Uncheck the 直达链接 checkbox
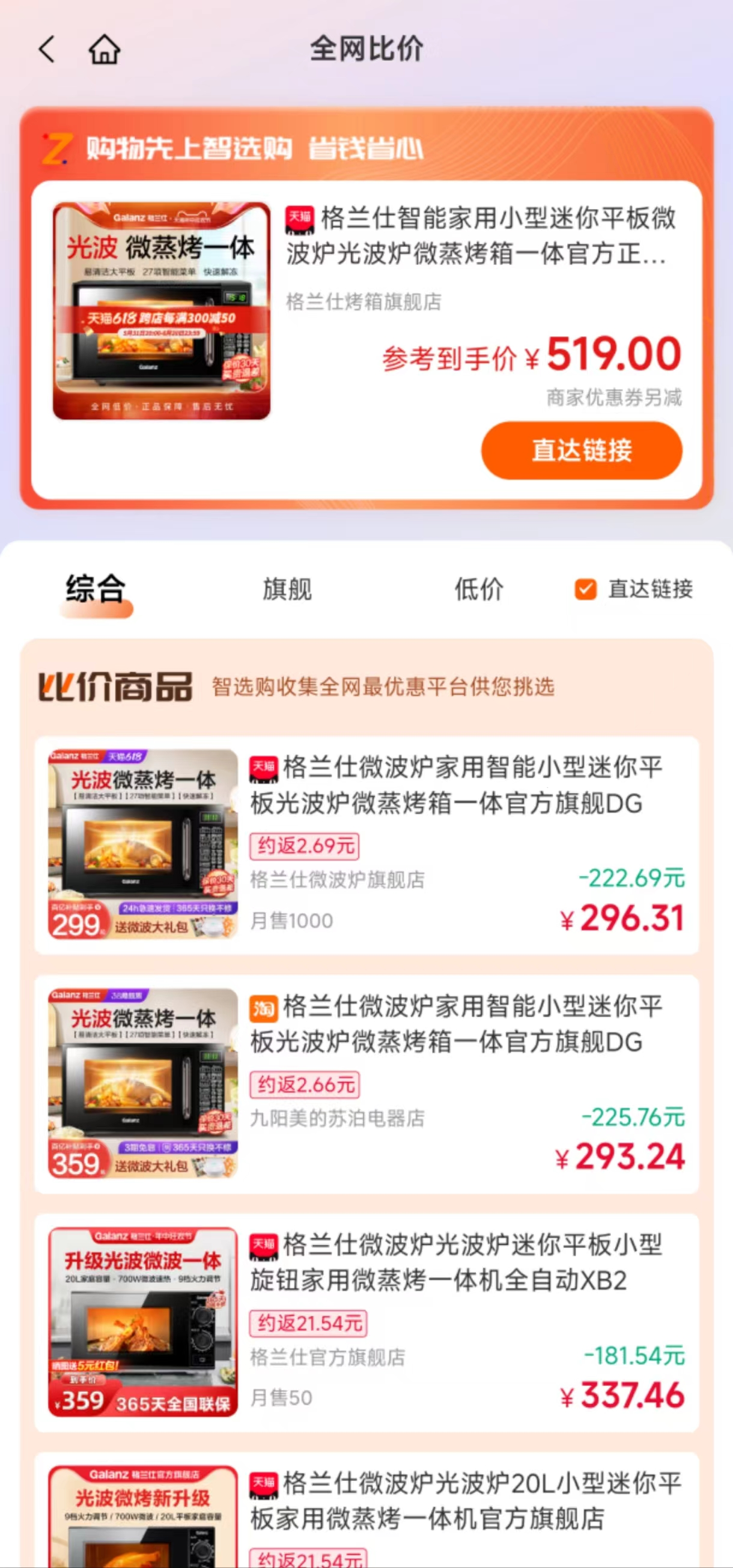Screen dimensions: 733x1568 [x=586, y=589]
